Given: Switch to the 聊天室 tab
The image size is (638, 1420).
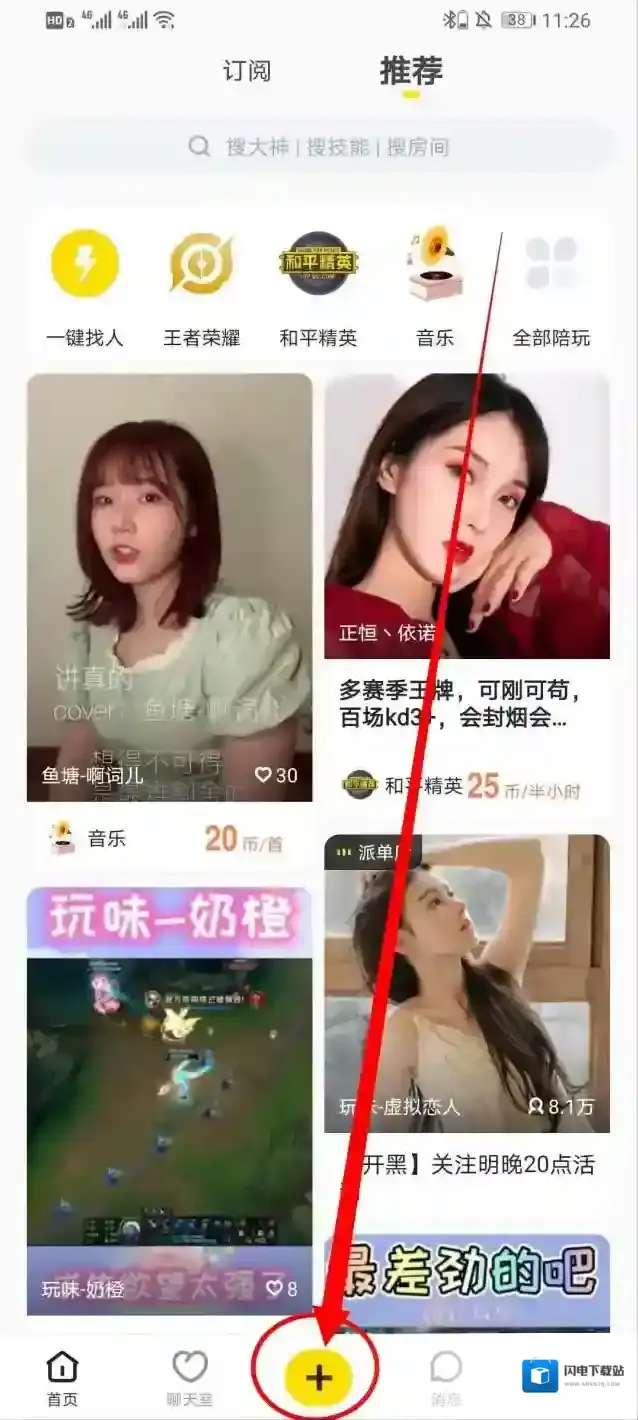Looking at the screenshot, I should click(x=190, y=1378).
